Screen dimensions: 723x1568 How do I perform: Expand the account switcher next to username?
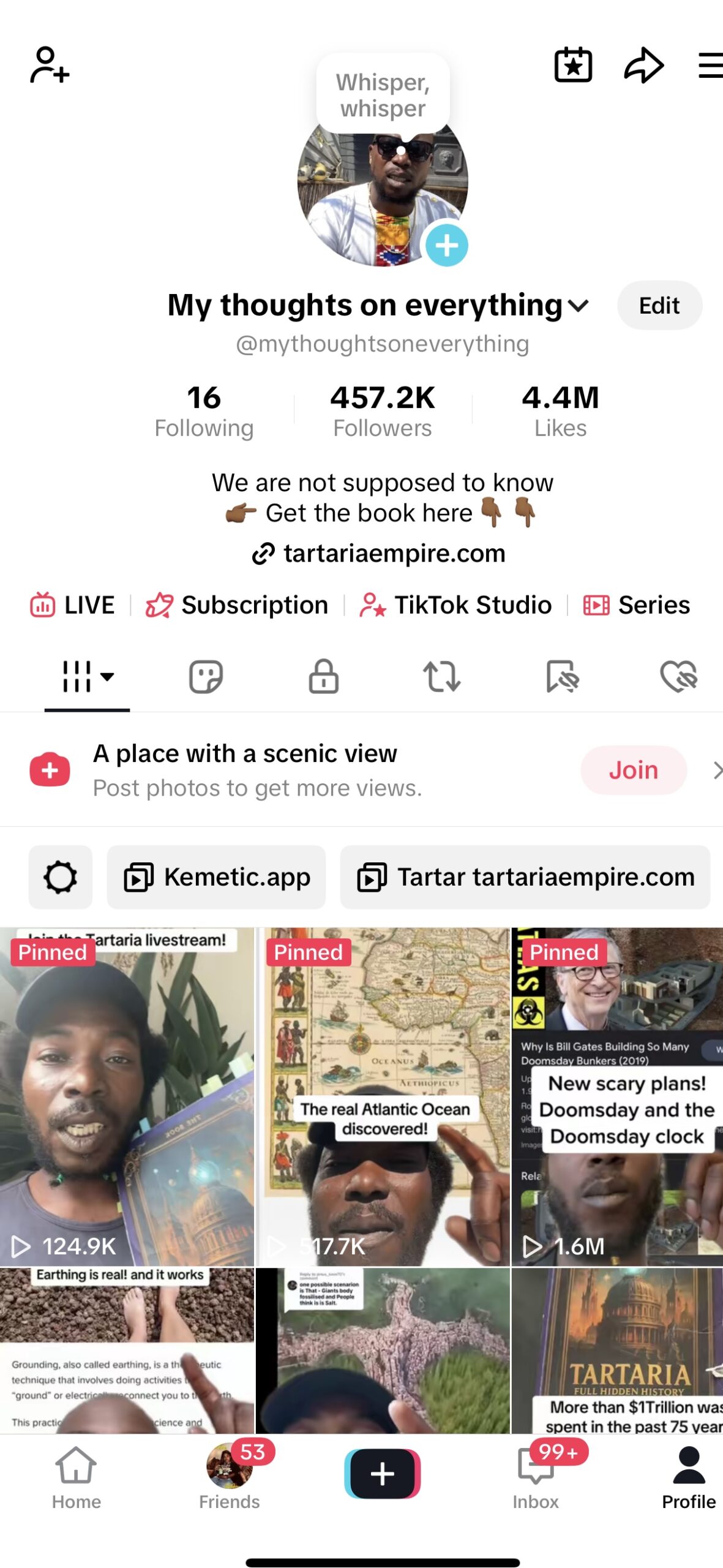pos(578,305)
